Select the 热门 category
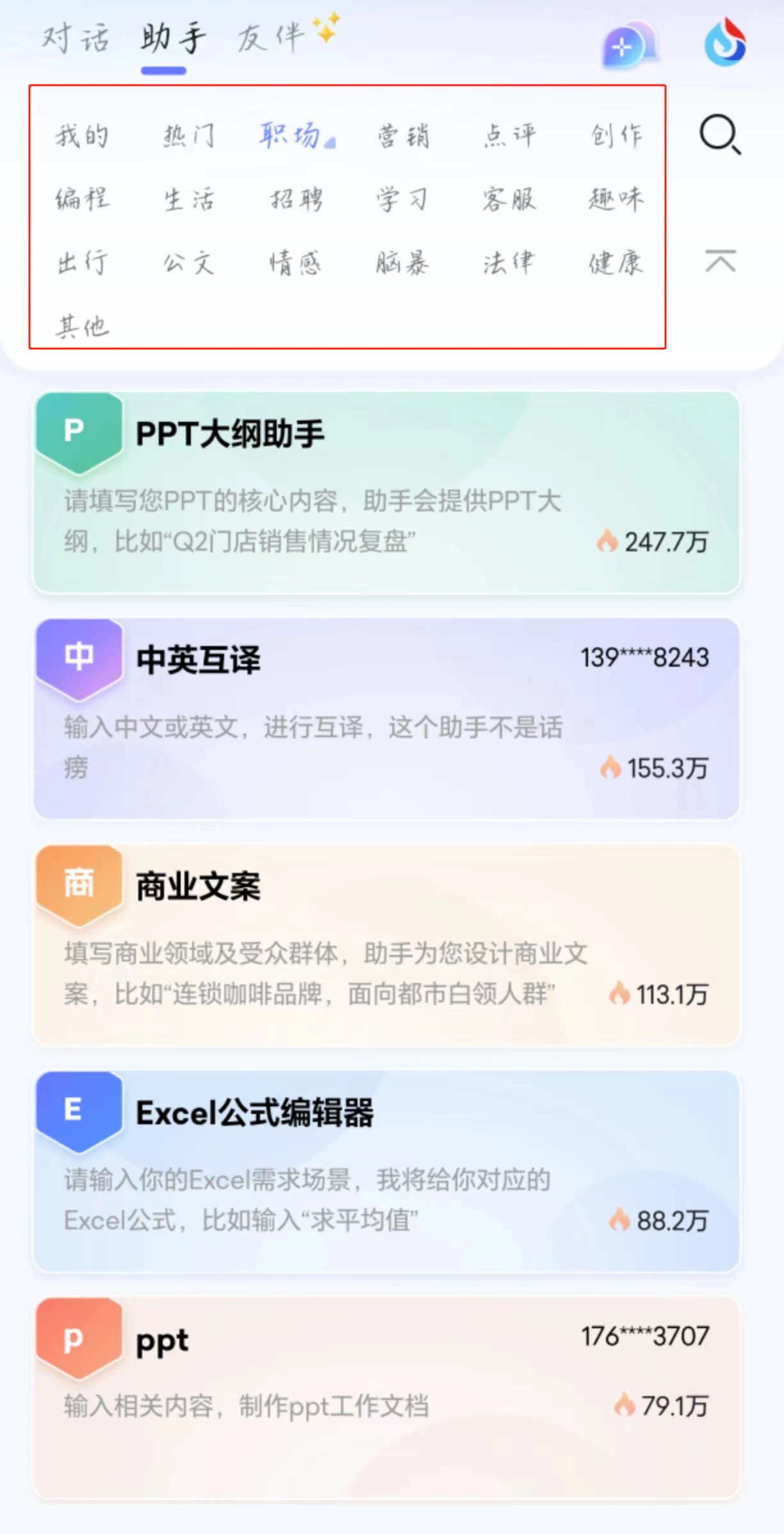The image size is (784, 1534). pyautogui.click(x=188, y=135)
